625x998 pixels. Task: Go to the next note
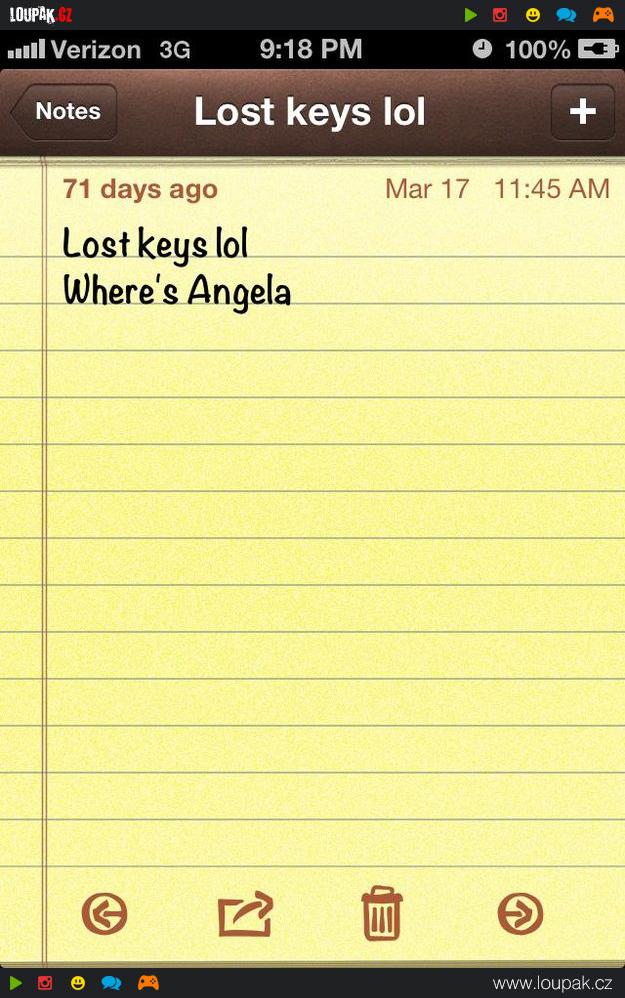click(520, 913)
